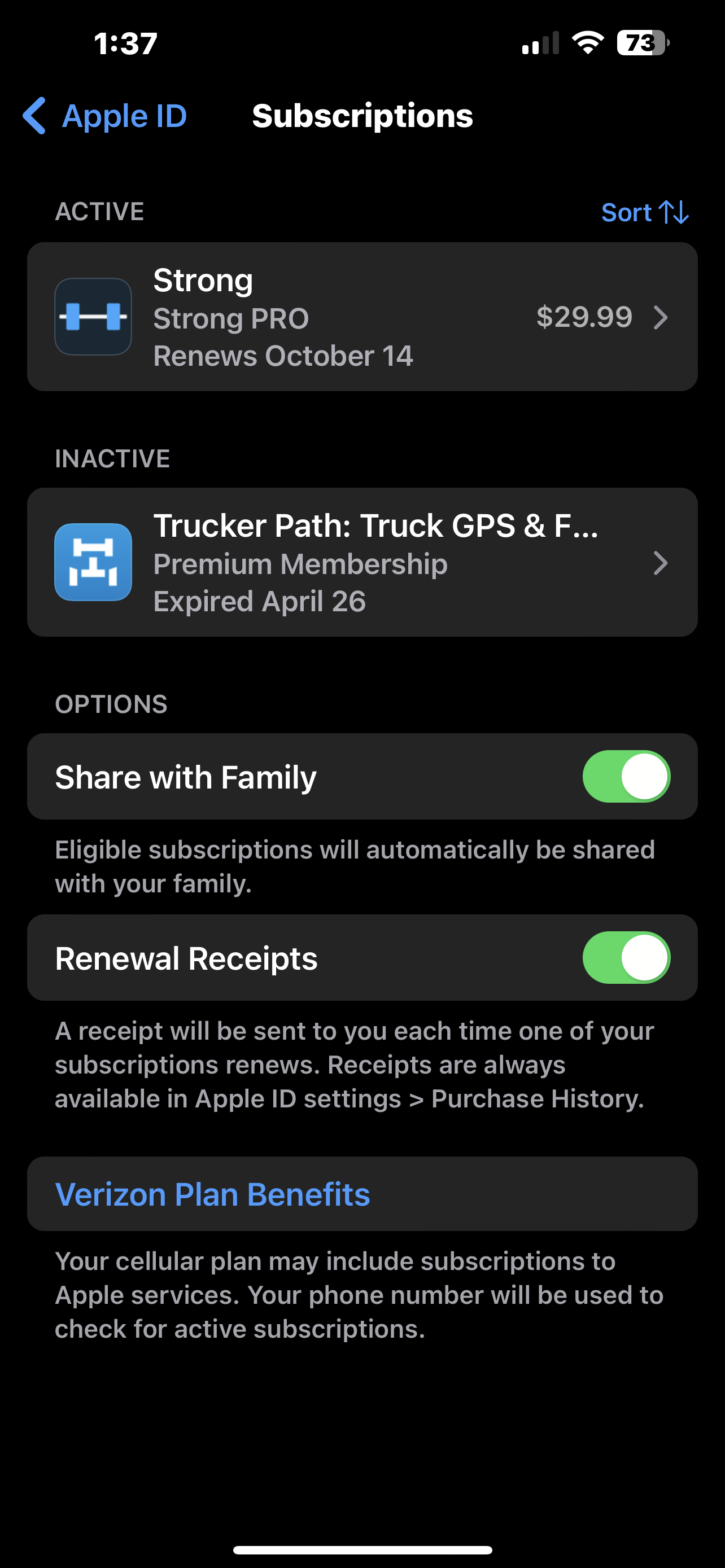This screenshot has height=1568, width=725.
Task: Open Verizon Plan Benefits
Action: [x=362, y=1194]
